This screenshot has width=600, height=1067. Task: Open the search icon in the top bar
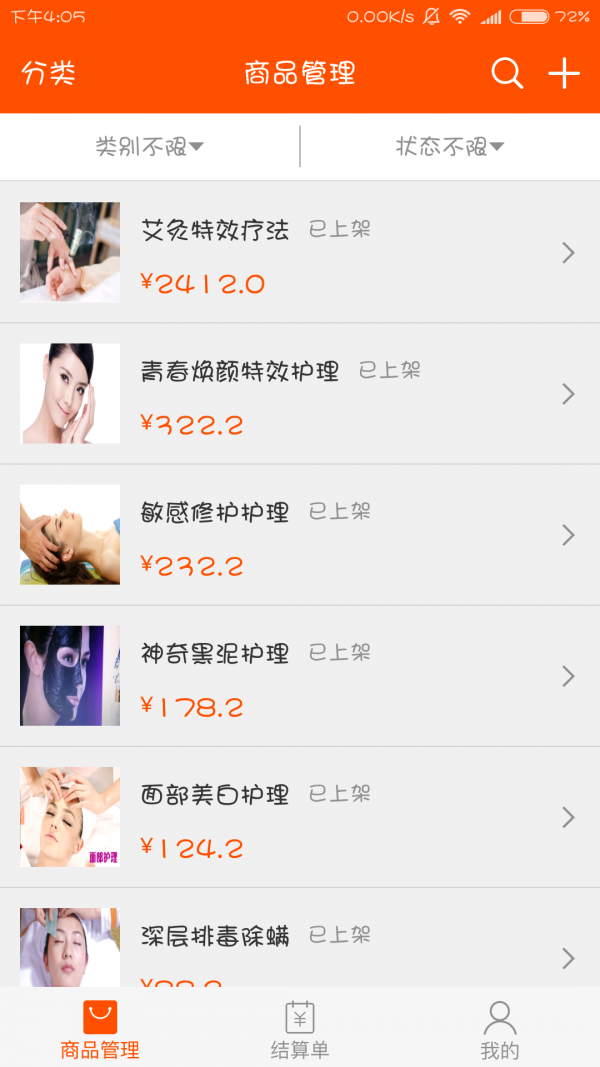(507, 73)
